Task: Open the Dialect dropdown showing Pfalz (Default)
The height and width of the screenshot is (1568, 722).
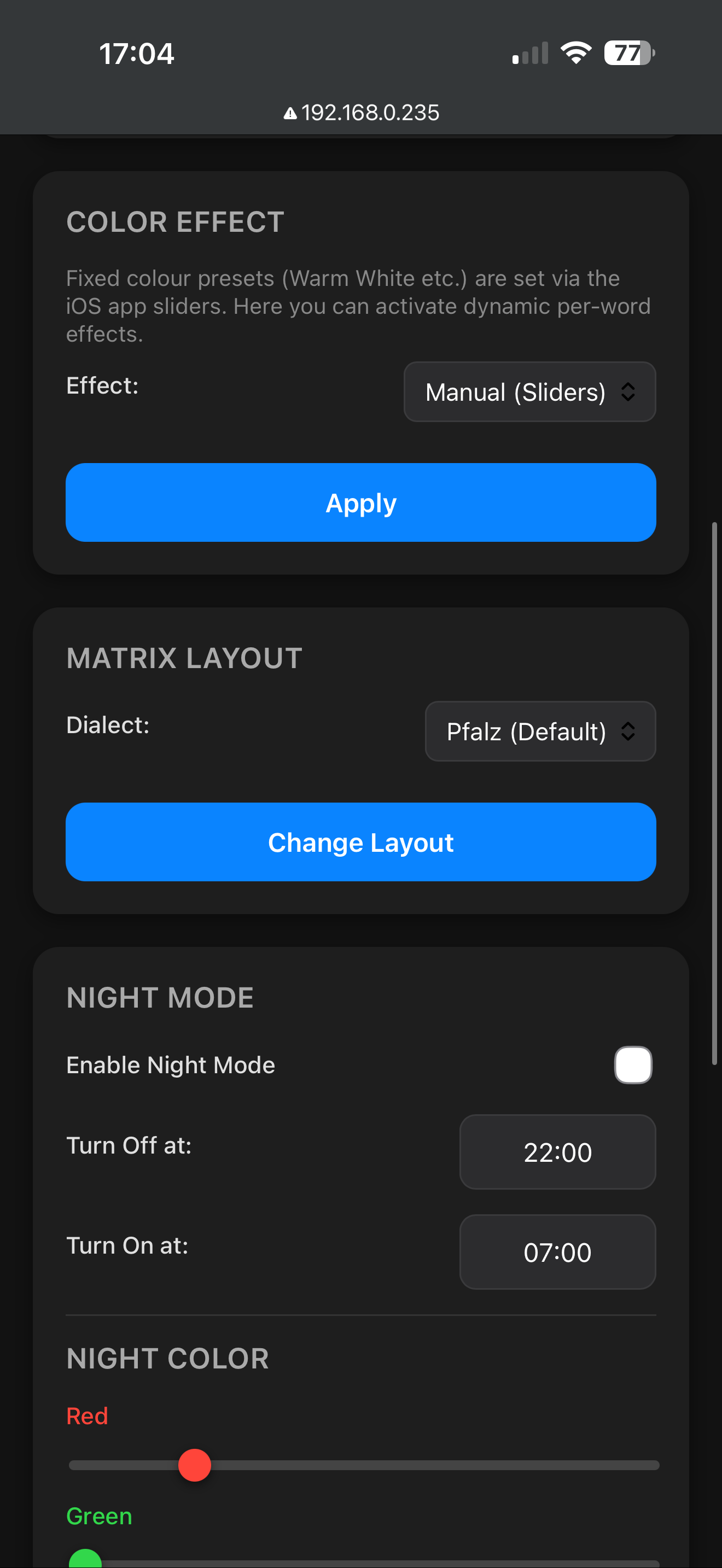Action: pyautogui.click(x=540, y=731)
